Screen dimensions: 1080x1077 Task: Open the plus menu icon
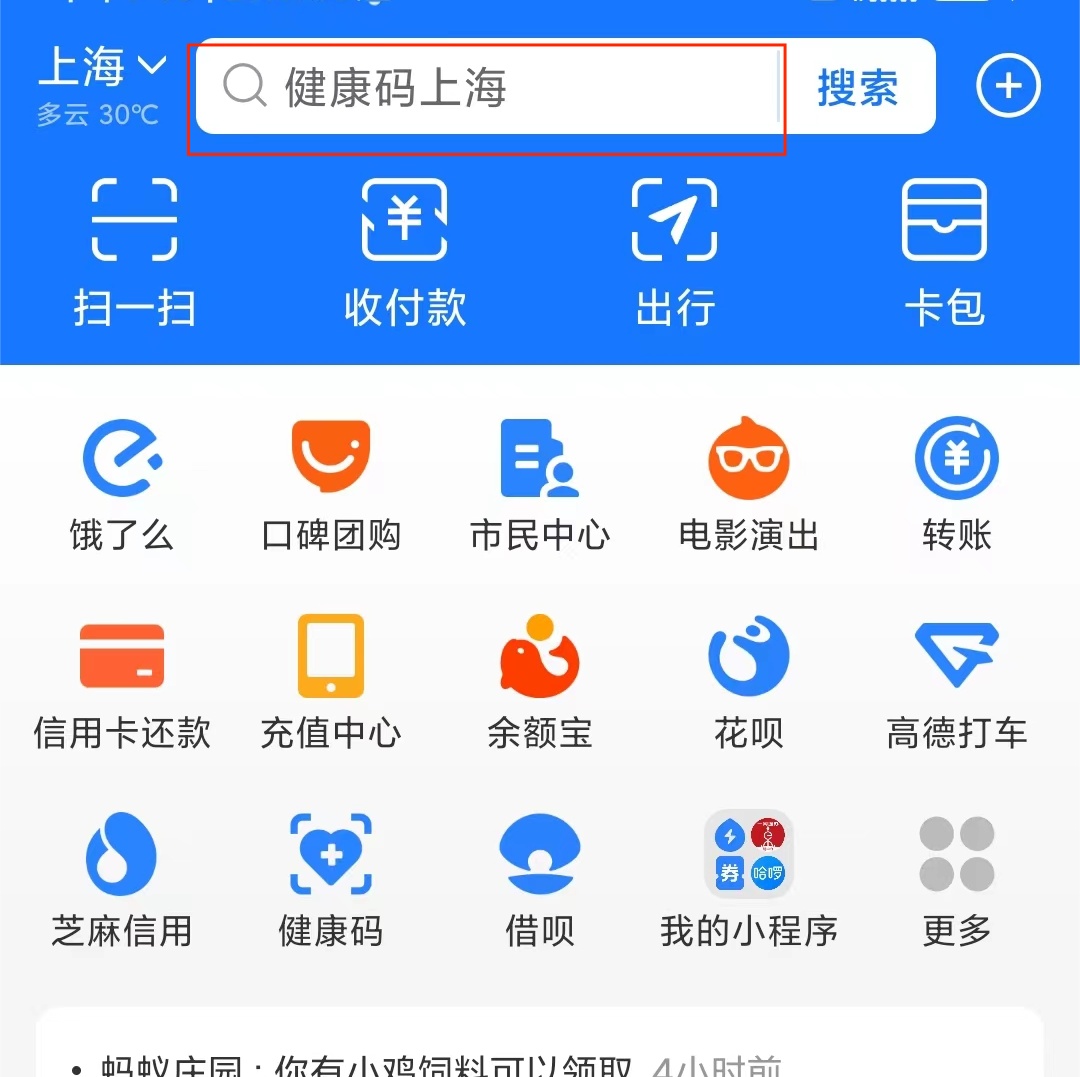(1008, 86)
